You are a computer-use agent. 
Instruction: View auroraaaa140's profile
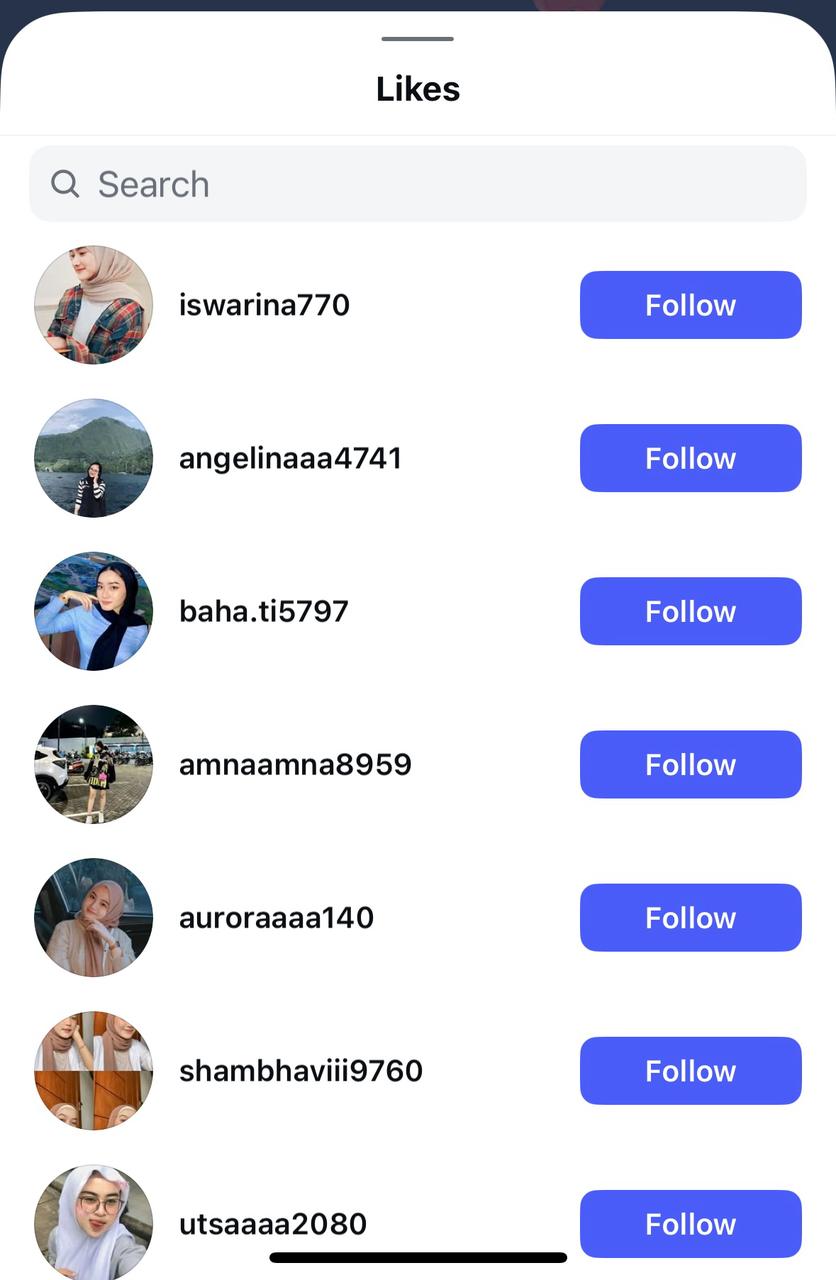click(276, 917)
